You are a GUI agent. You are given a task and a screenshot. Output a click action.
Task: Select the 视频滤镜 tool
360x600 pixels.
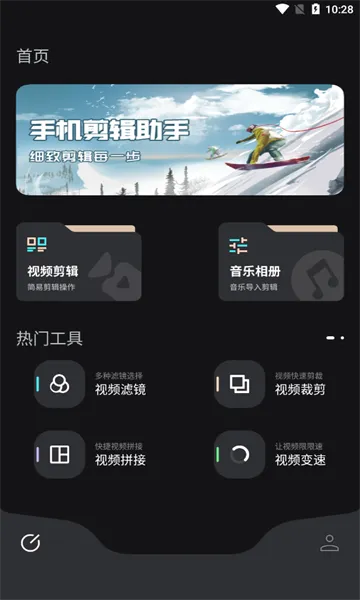tap(90, 384)
